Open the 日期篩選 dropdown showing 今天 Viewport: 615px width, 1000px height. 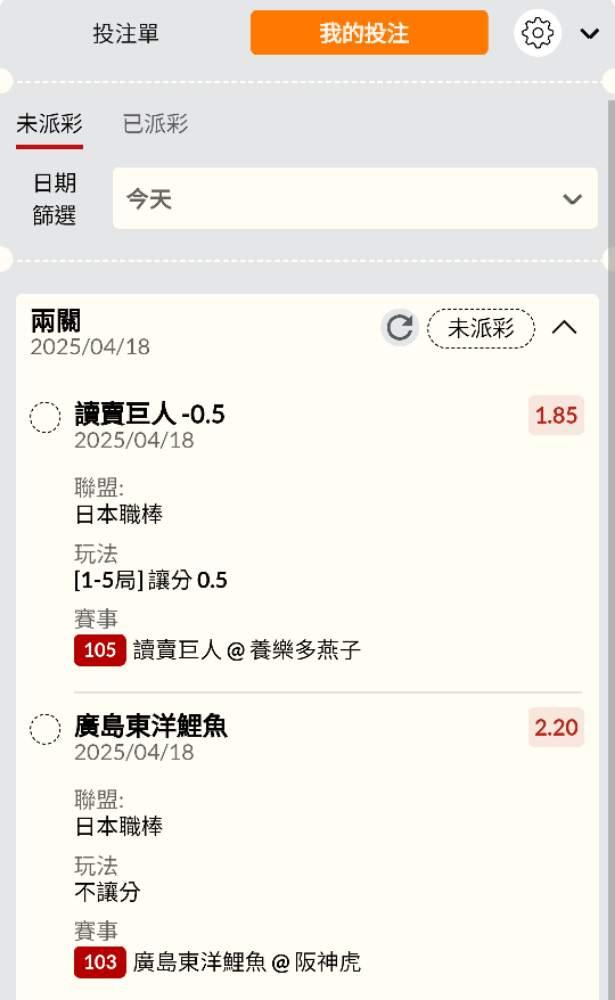pos(355,199)
